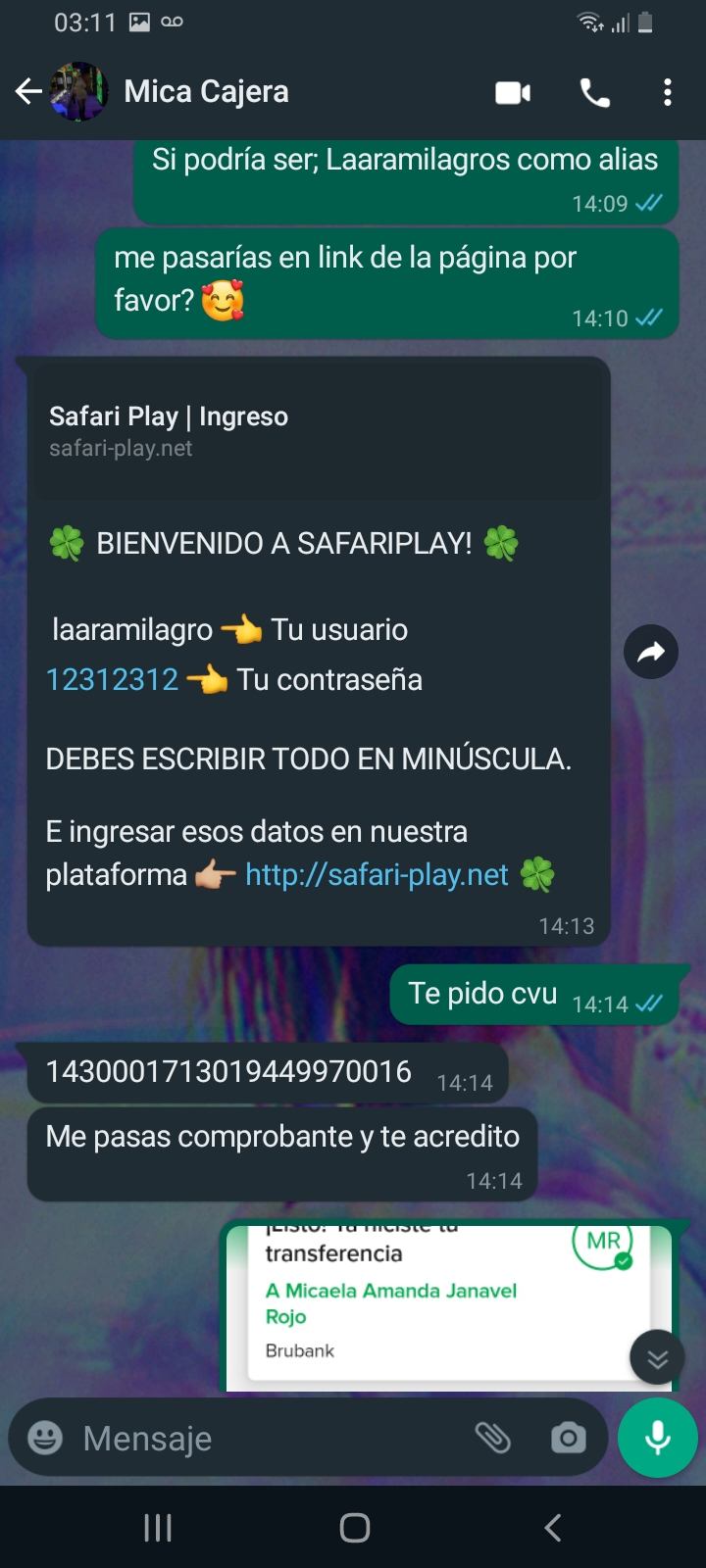Tap the back arrow to exit the chat
This screenshot has height=1568, width=706.
click(27, 91)
